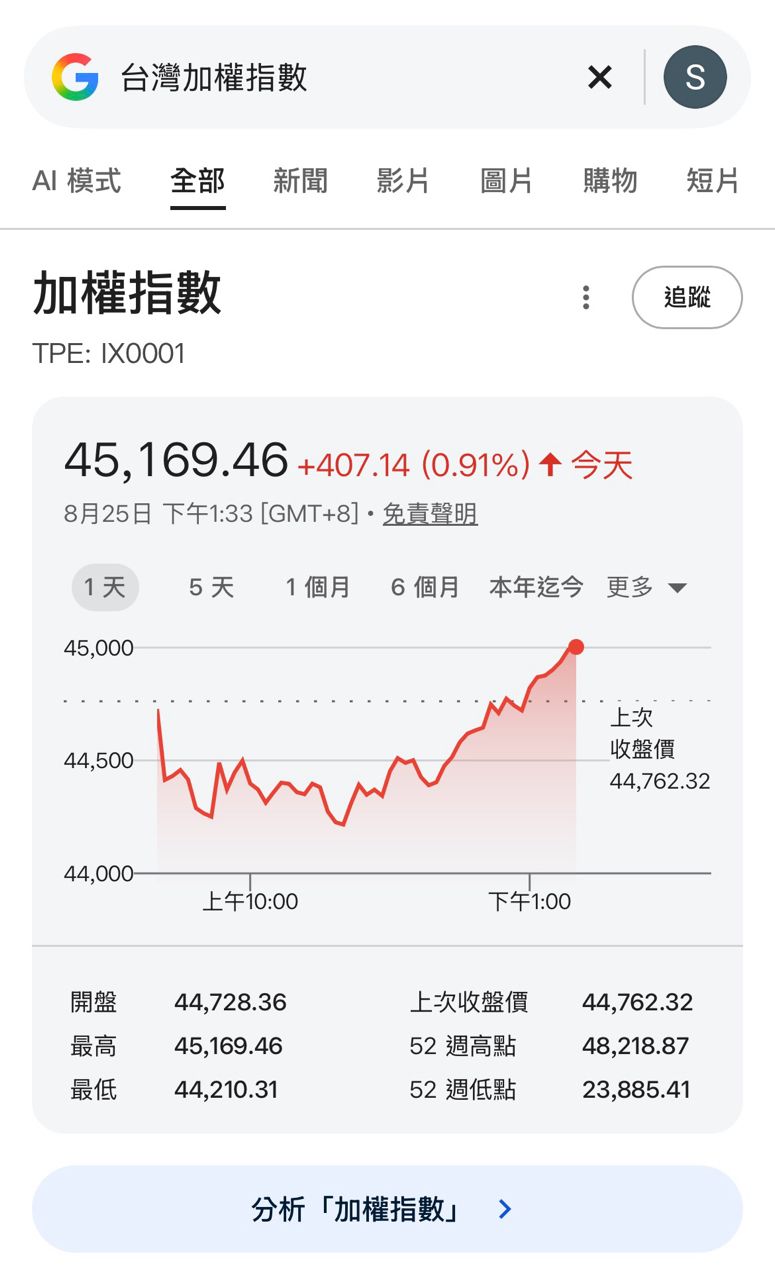775x1280 pixels.
Task: Switch to the 圖片 tab
Action: click(507, 181)
